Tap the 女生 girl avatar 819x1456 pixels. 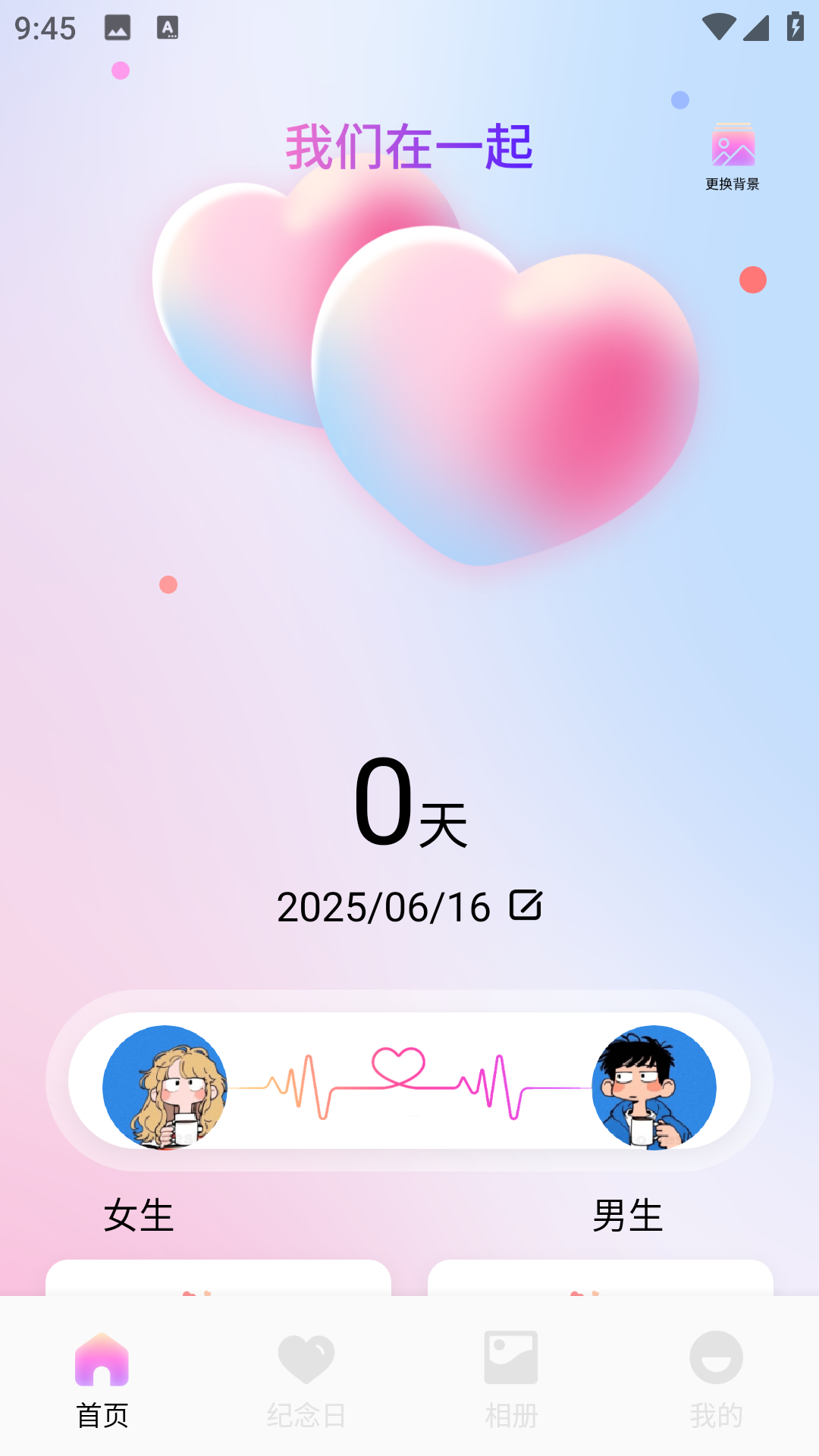point(165,1087)
